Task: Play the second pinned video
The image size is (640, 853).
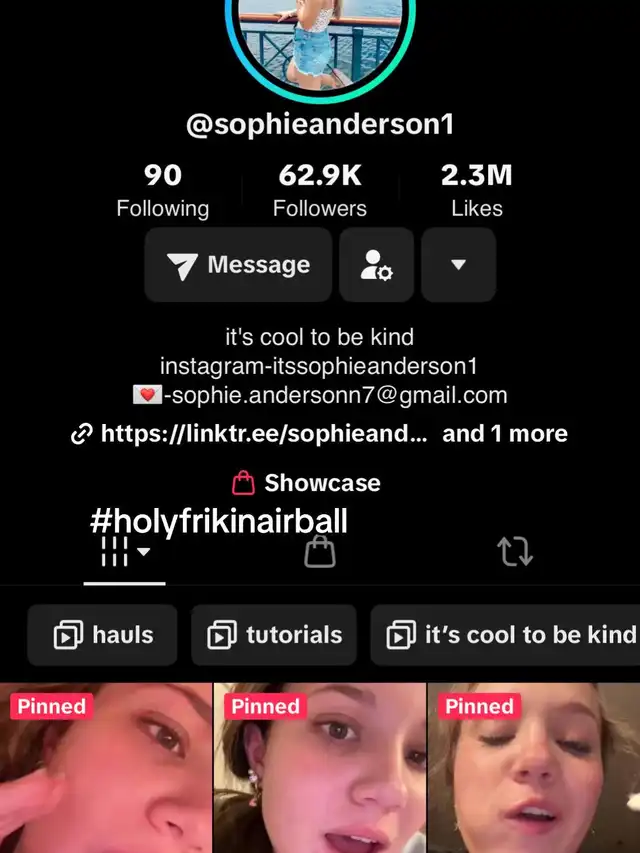Action: pos(319,768)
